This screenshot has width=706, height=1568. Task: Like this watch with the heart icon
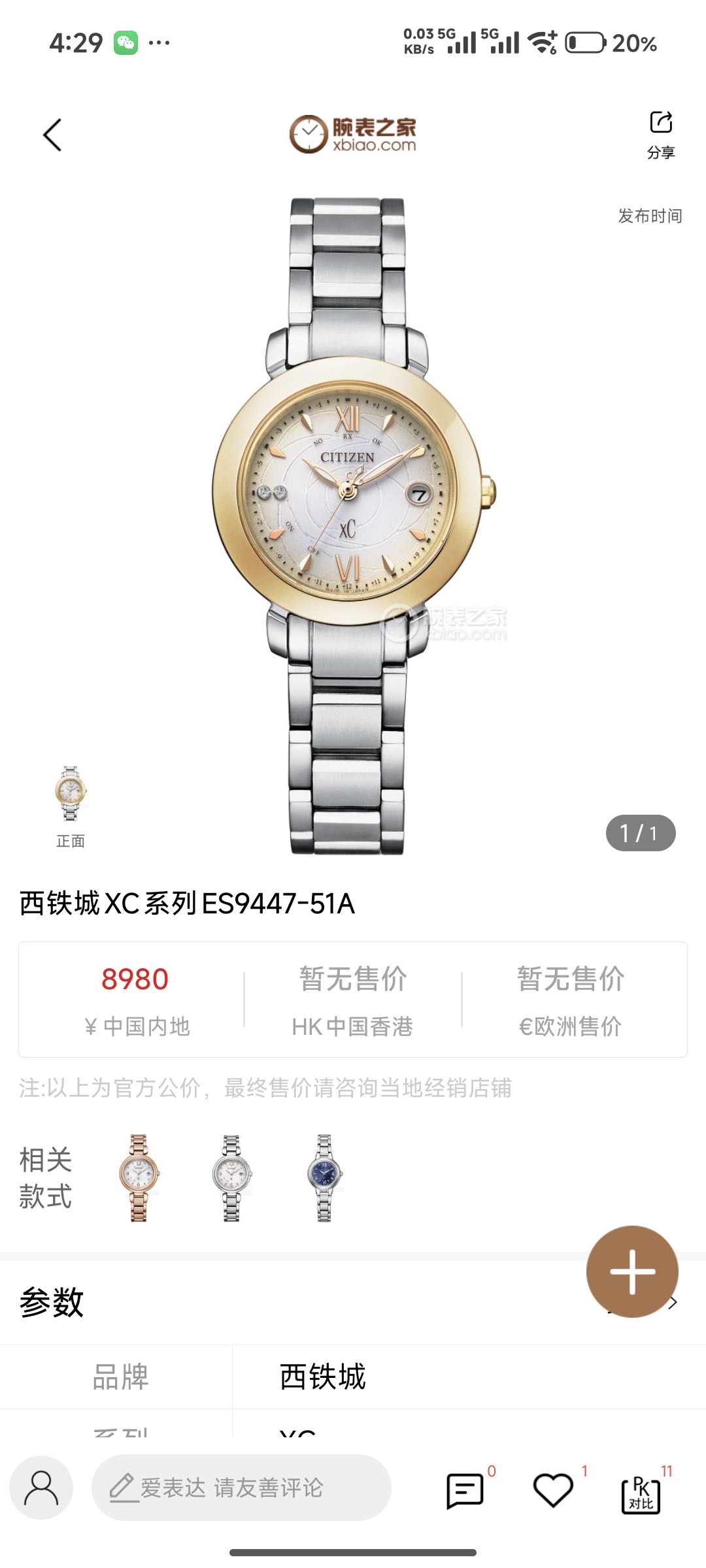pyautogui.click(x=553, y=1490)
